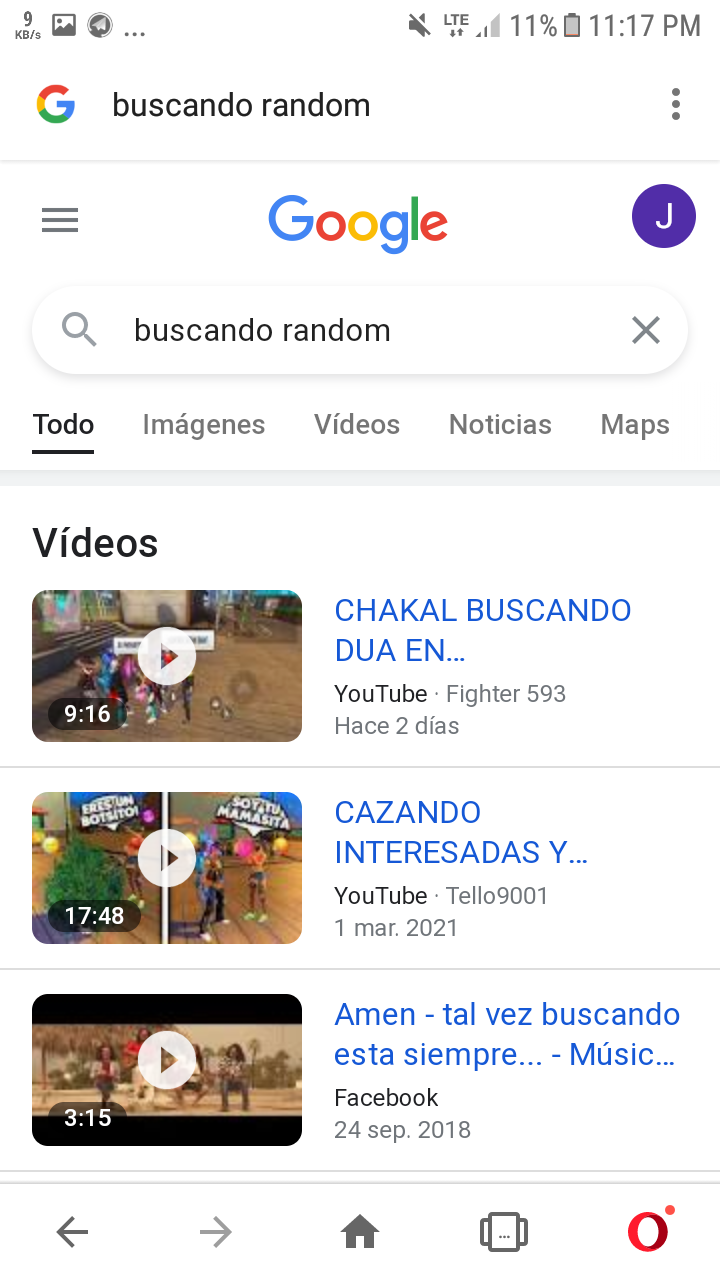Tap the address bar showing buscando random
Screen dimensions: 720x1280
tap(300, 105)
